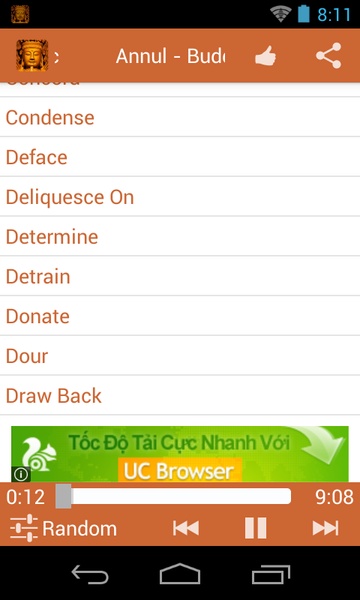The height and width of the screenshot is (600, 360).
Task: Choose the Detrain track
Action: coord(180,276)
